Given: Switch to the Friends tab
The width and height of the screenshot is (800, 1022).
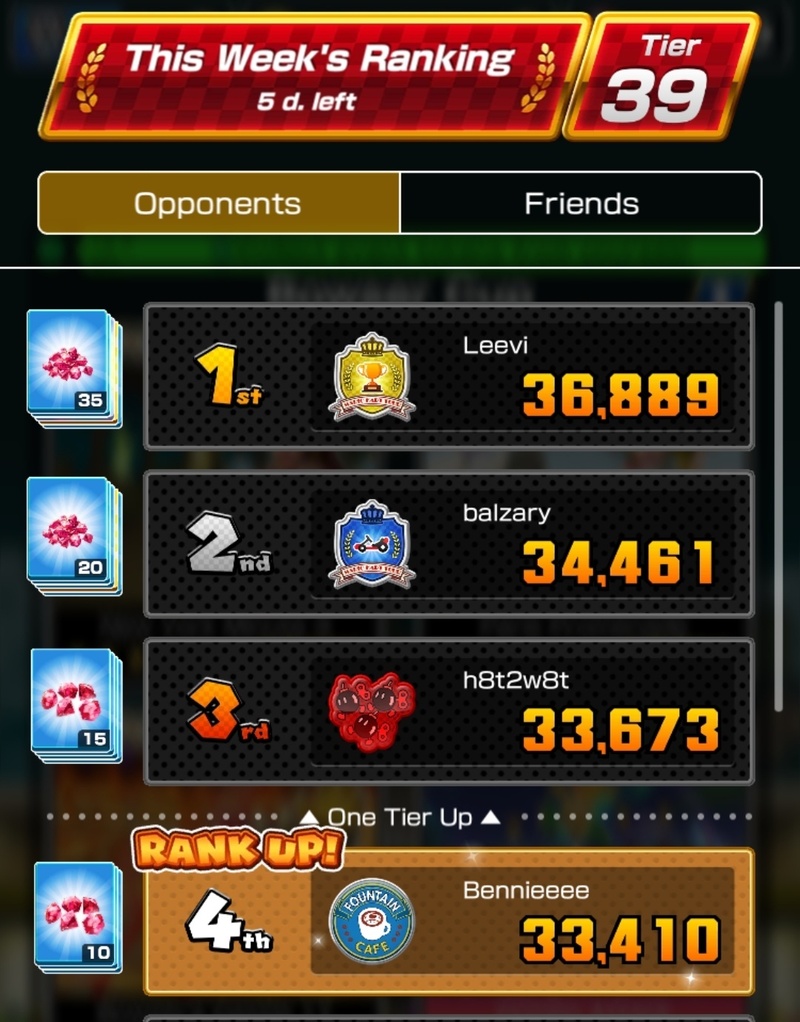Looking at the screenshot, I should click(581, 204).
